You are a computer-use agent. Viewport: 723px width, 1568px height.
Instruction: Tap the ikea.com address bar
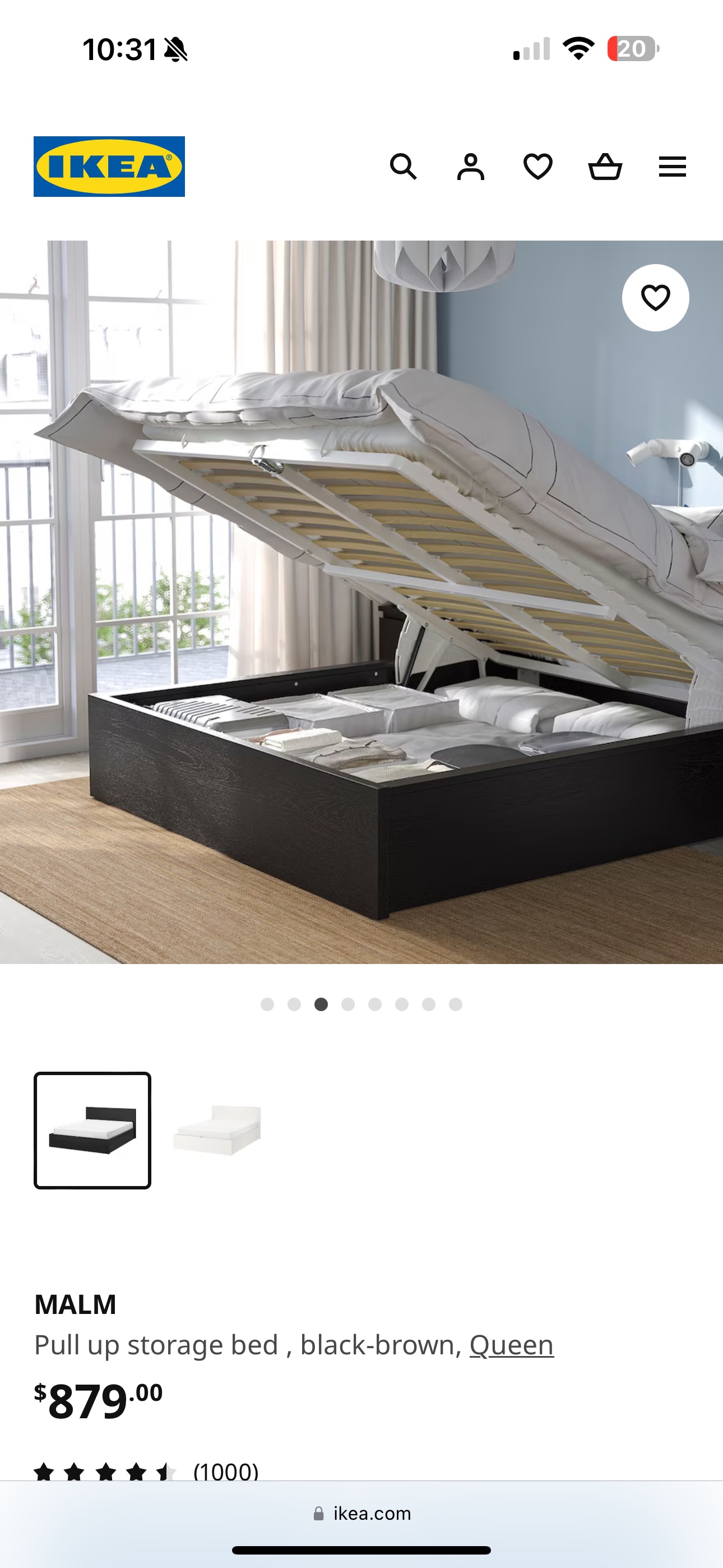point(361,1513)
